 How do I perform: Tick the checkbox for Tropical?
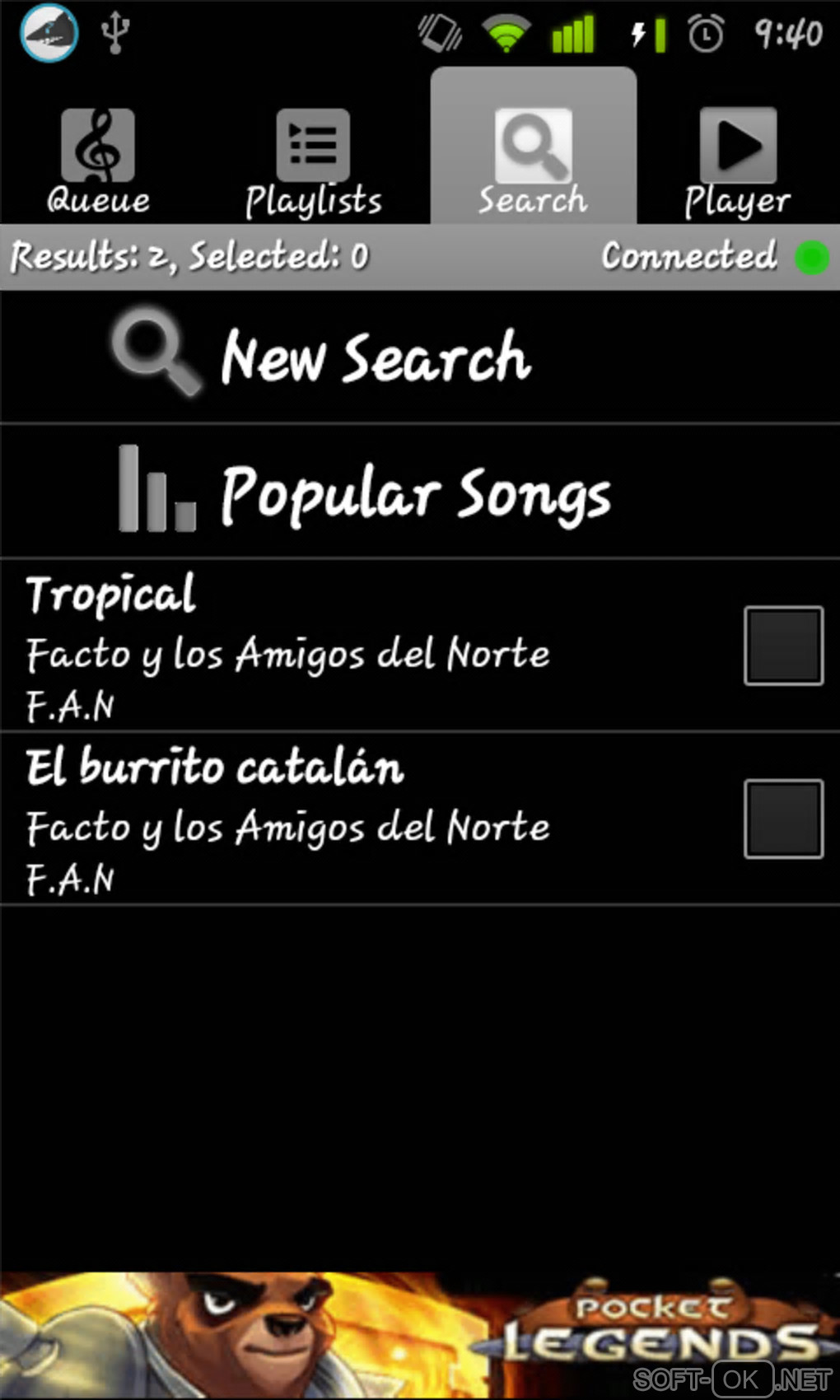tap(783, 646)
